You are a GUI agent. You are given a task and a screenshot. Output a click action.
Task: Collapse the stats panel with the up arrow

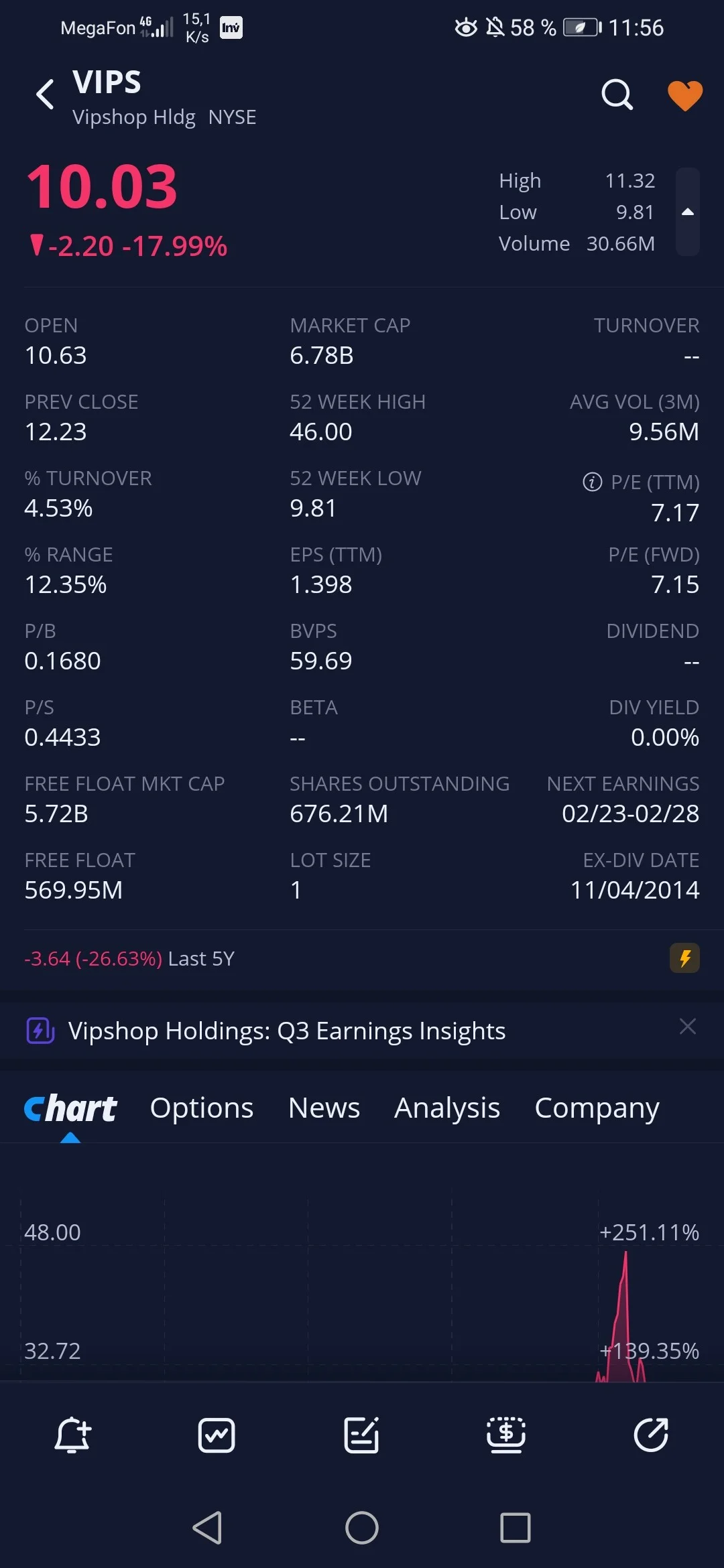coord(687,212)
